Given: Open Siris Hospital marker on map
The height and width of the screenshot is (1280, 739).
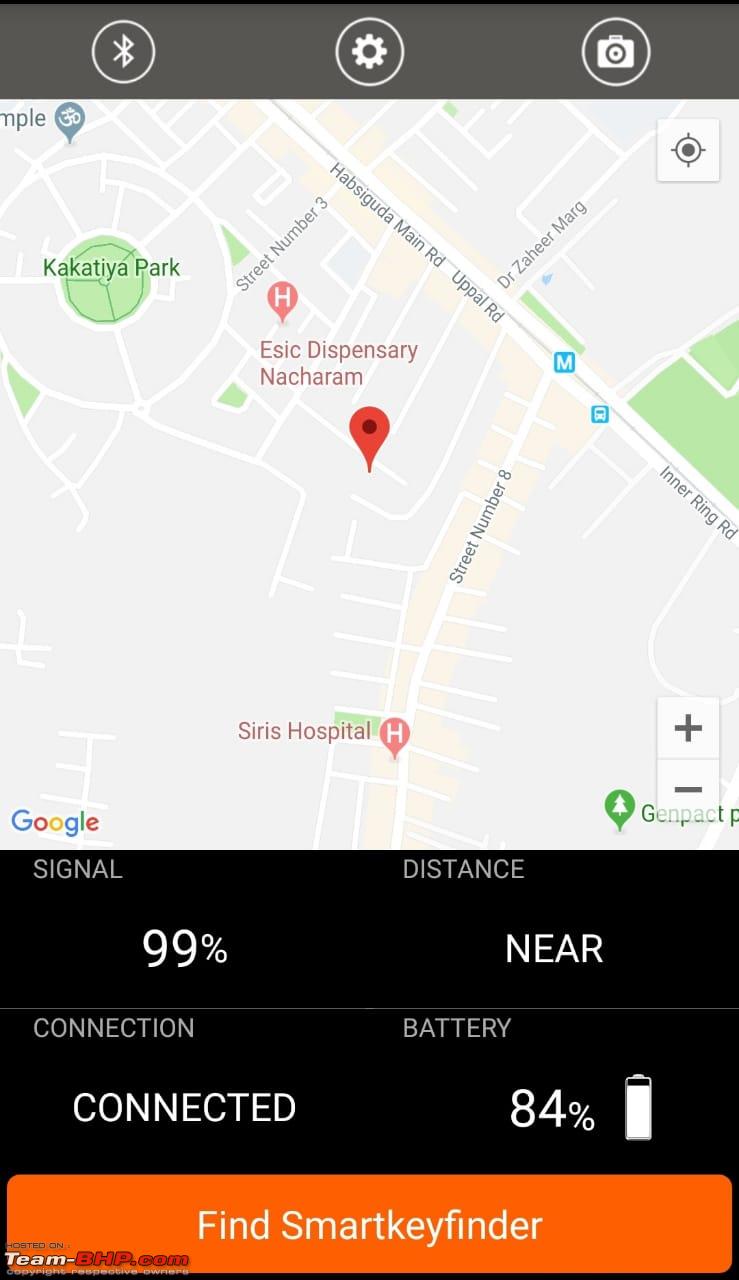Looking at the screenshot, I should click(396, 738).
